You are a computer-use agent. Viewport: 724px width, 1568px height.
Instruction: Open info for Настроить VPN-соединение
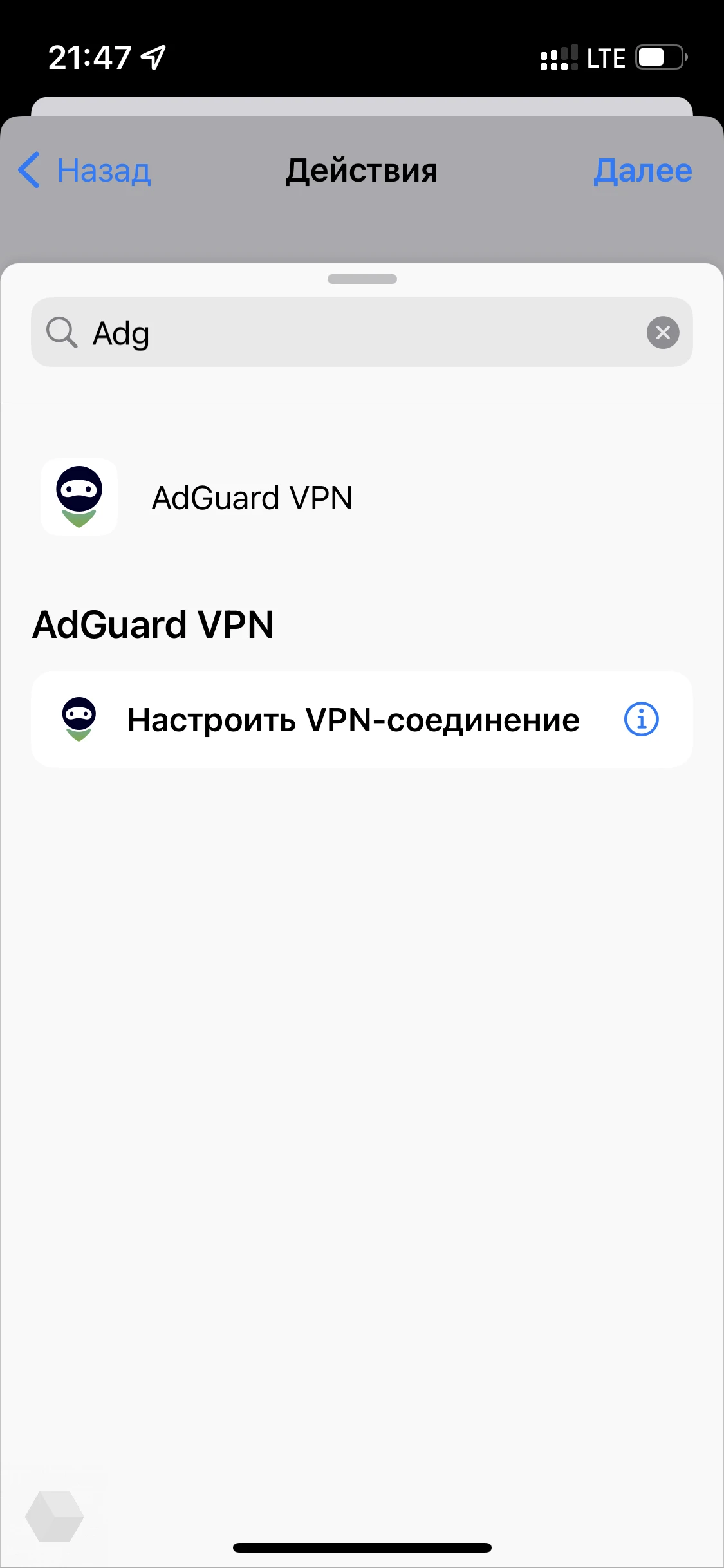(642, 720)
